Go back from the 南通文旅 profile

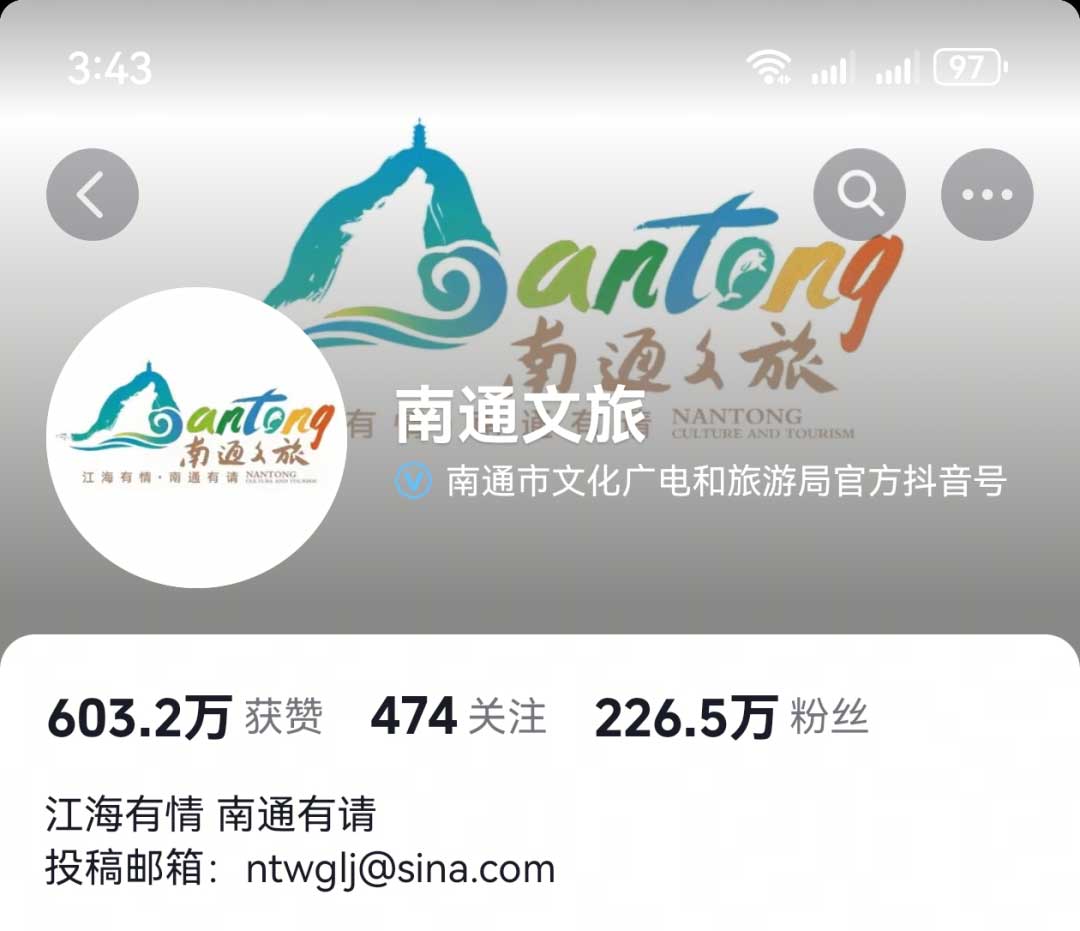pyautogui.click(x=92, y=194)
